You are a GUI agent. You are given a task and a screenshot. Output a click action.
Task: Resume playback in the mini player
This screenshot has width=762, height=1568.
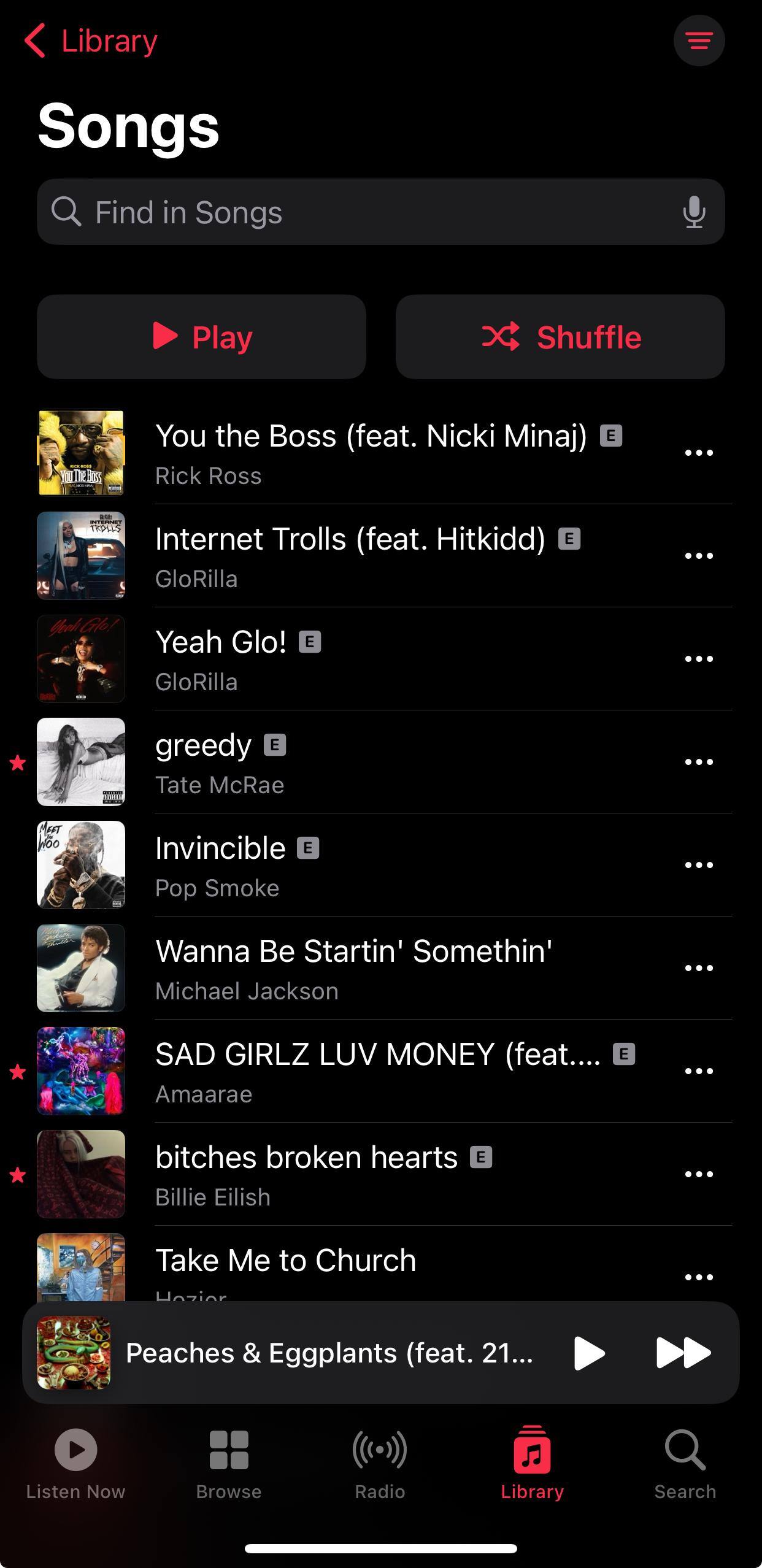pos(589,1353)
